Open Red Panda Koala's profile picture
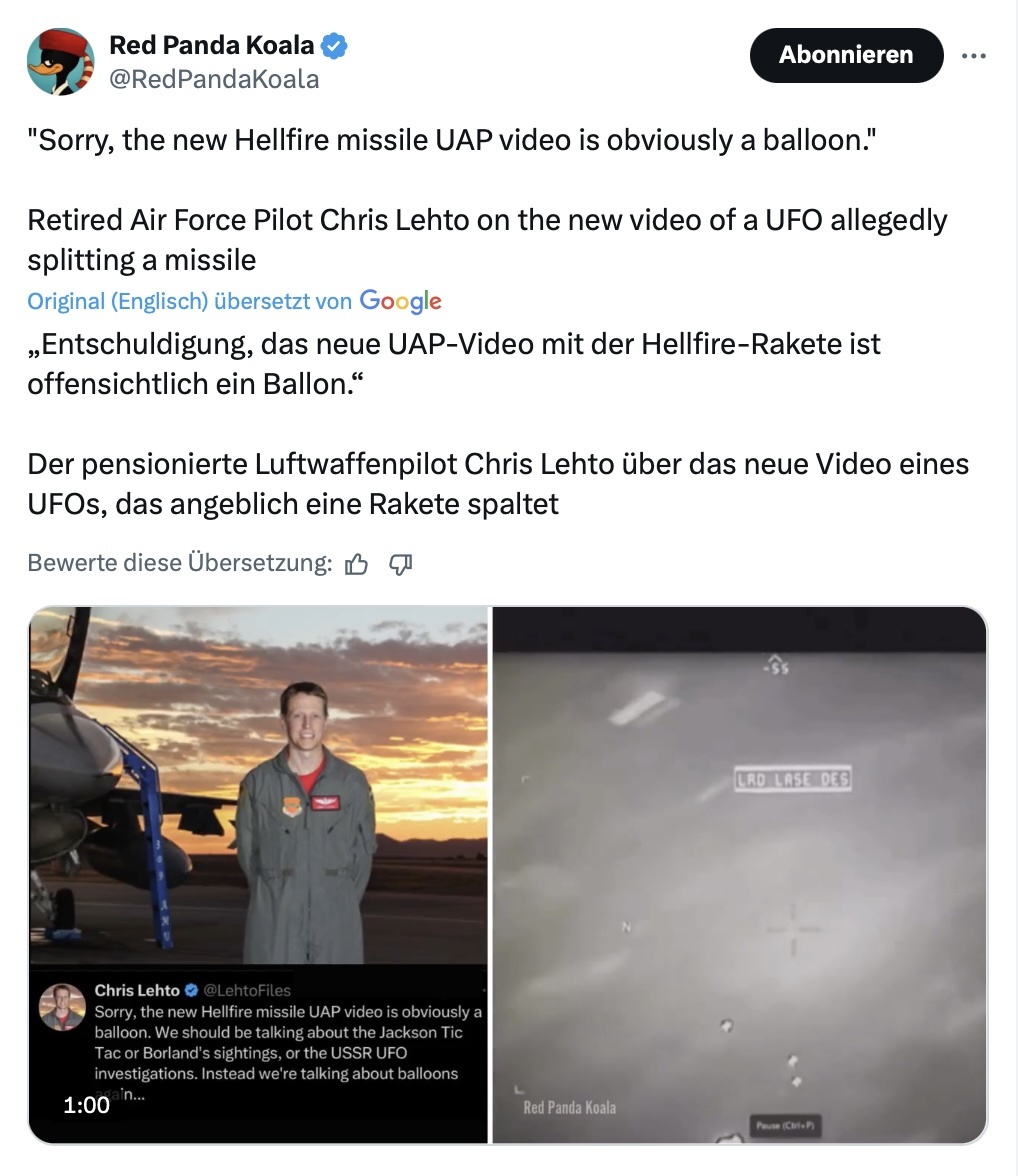The width and height of the screenshot is (1018, 1176). coord(61,62)
